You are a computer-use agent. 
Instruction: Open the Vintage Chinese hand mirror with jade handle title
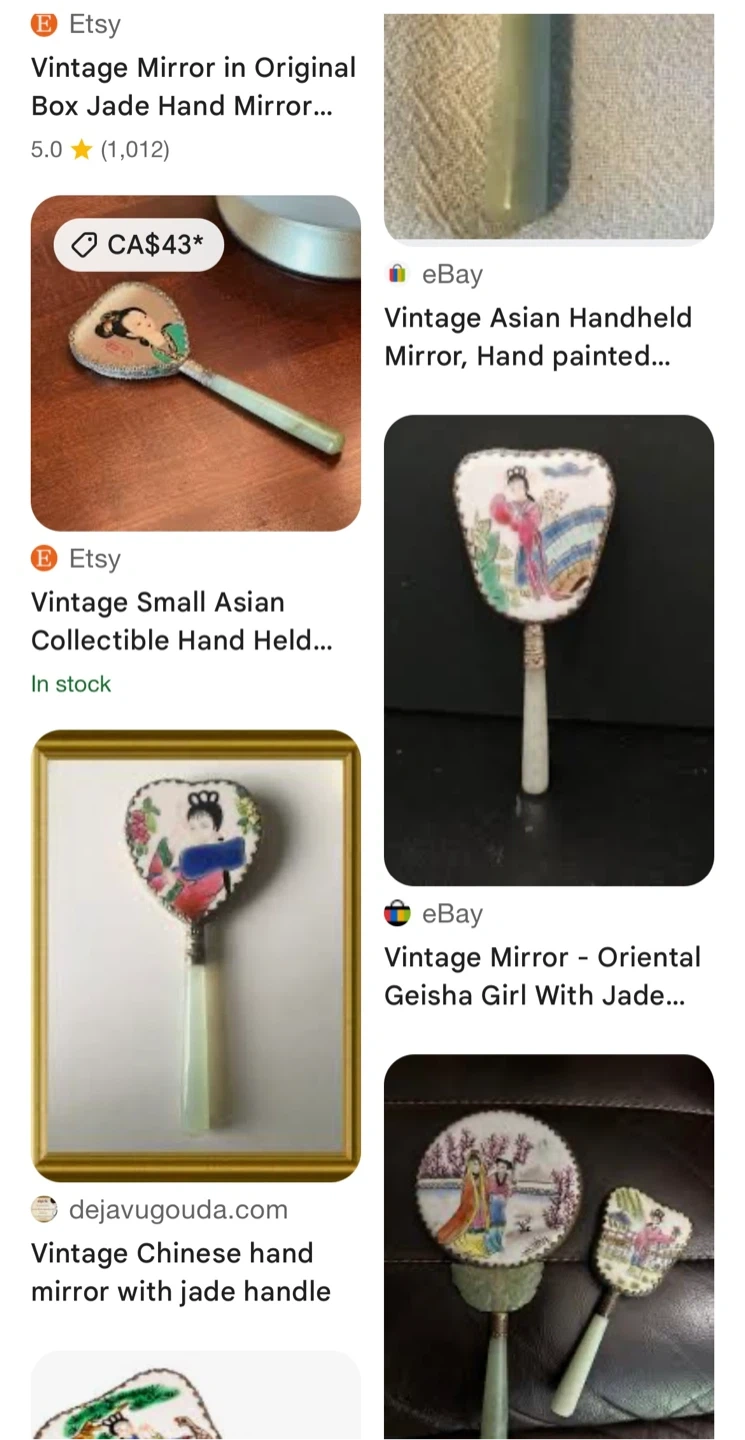(x=181, y=1272)
